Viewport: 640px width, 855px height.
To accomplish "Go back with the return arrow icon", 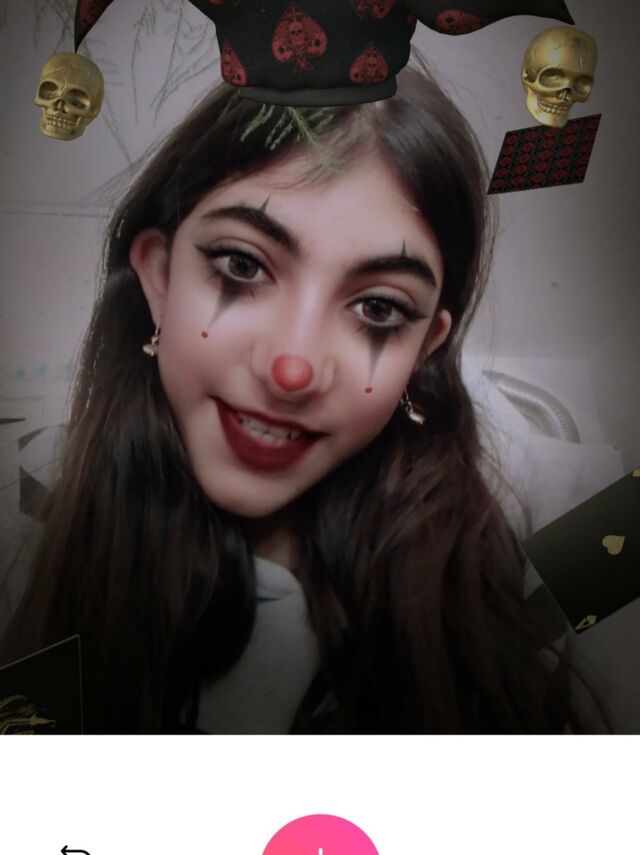I will coord(75,849).
